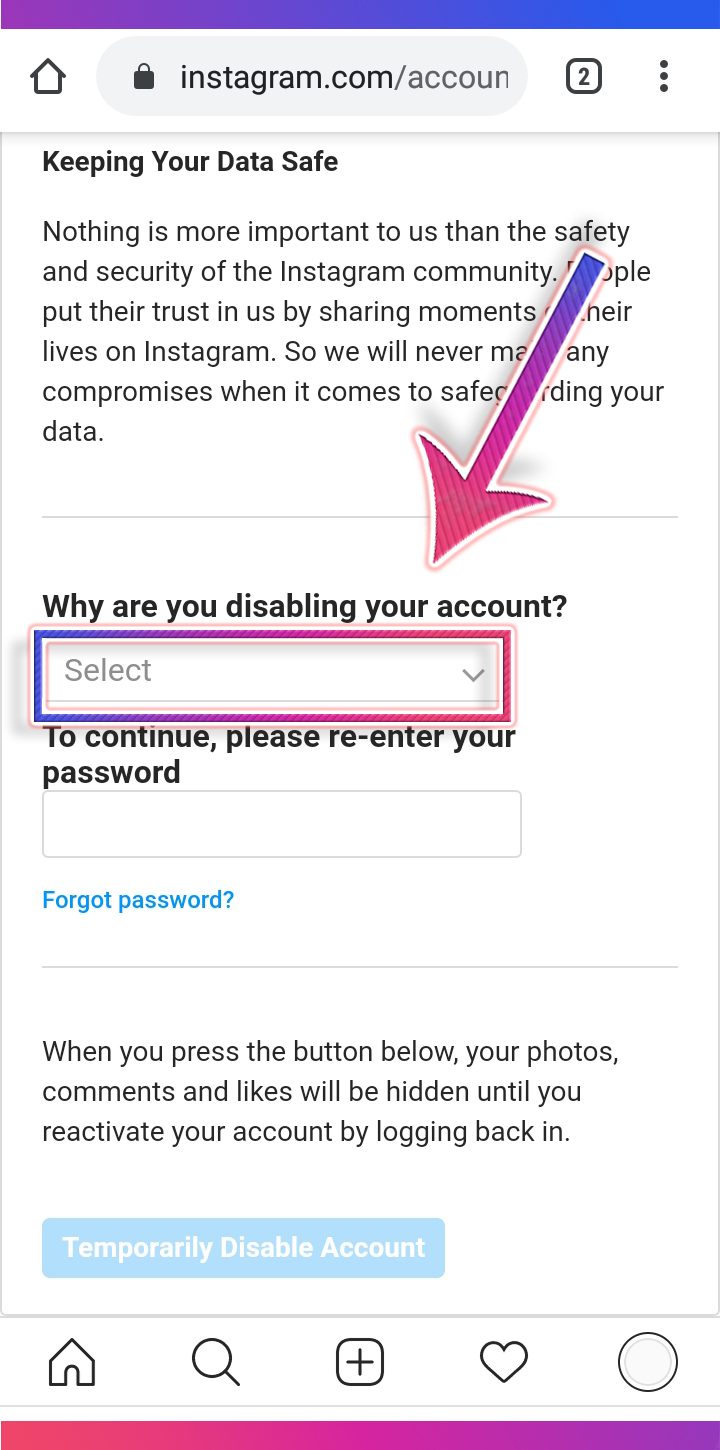Create a new post with the plus icon
Screen dimensions: 720x1450
360,1362
